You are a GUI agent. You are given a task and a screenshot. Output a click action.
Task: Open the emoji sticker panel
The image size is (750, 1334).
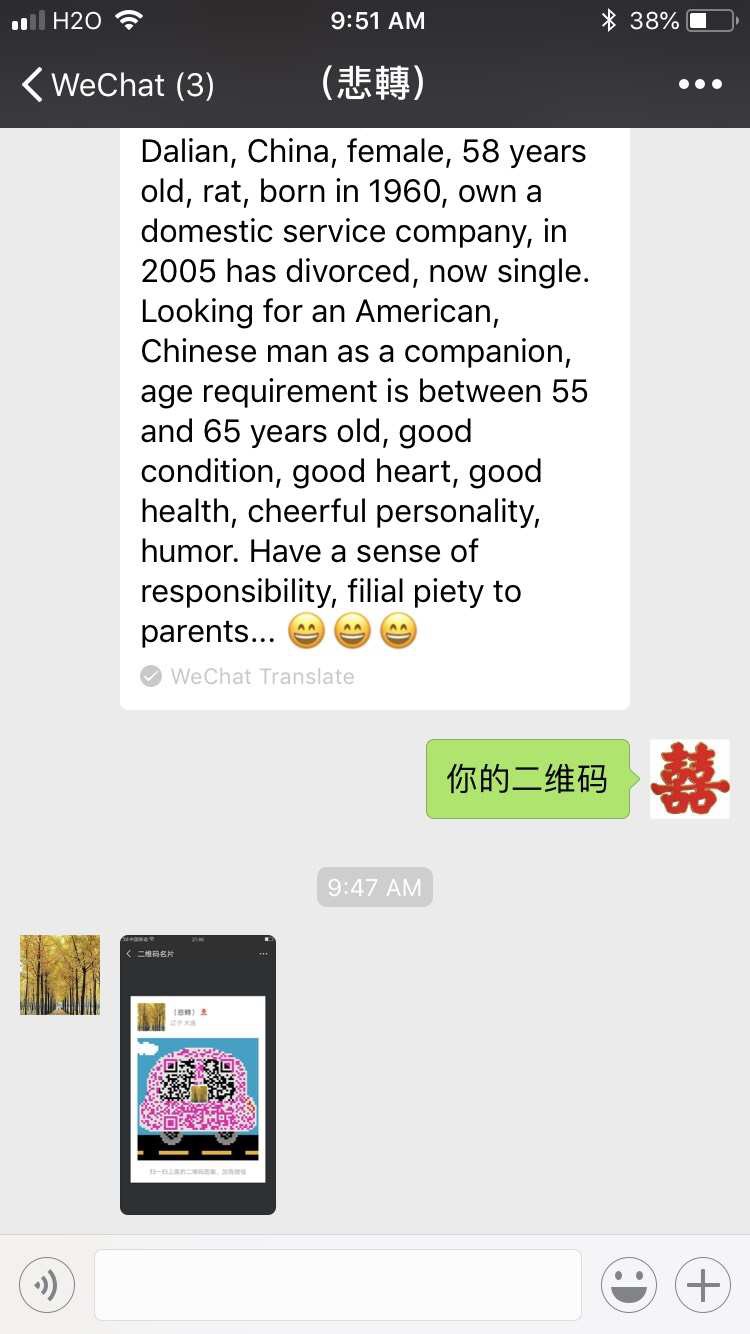point(629,1285)
